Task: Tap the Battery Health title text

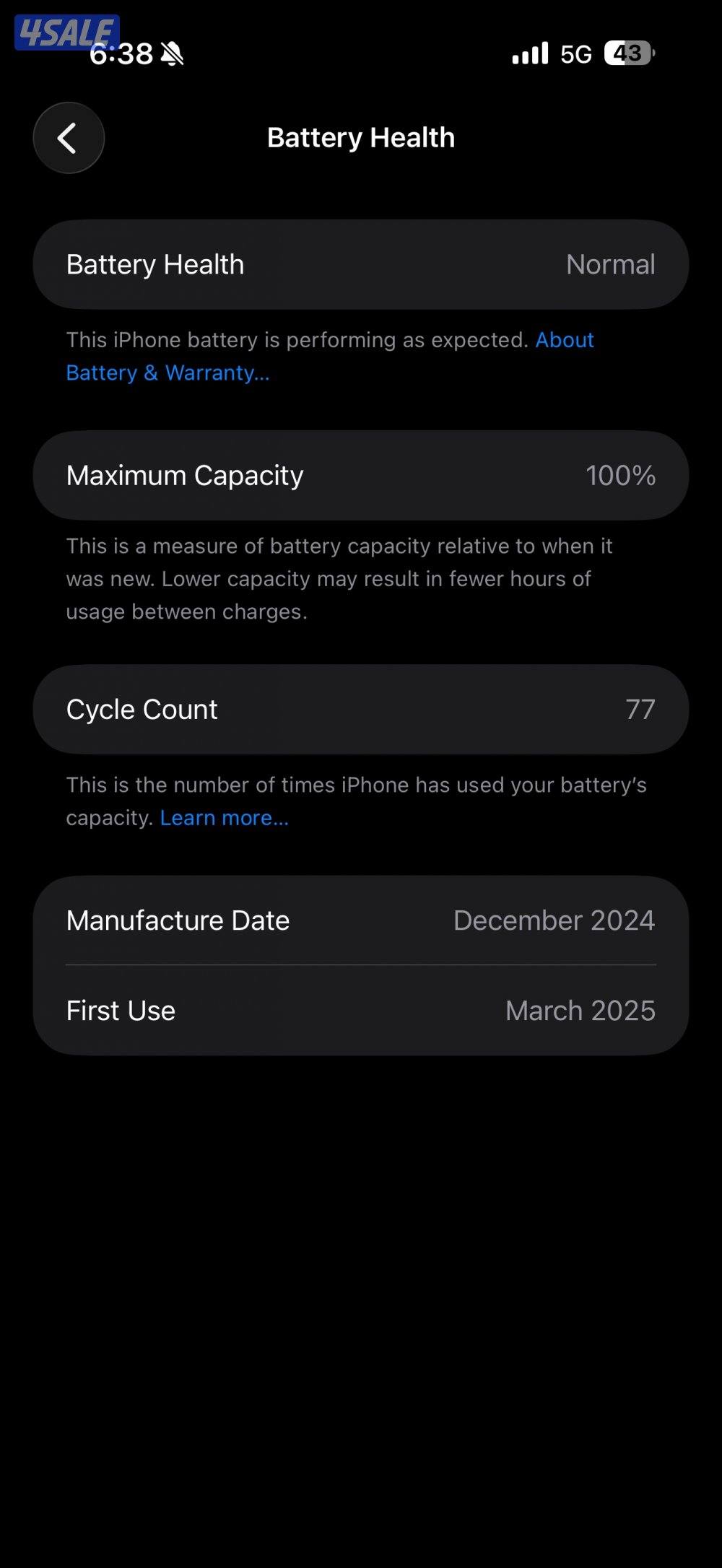Action: pos(360,137)
